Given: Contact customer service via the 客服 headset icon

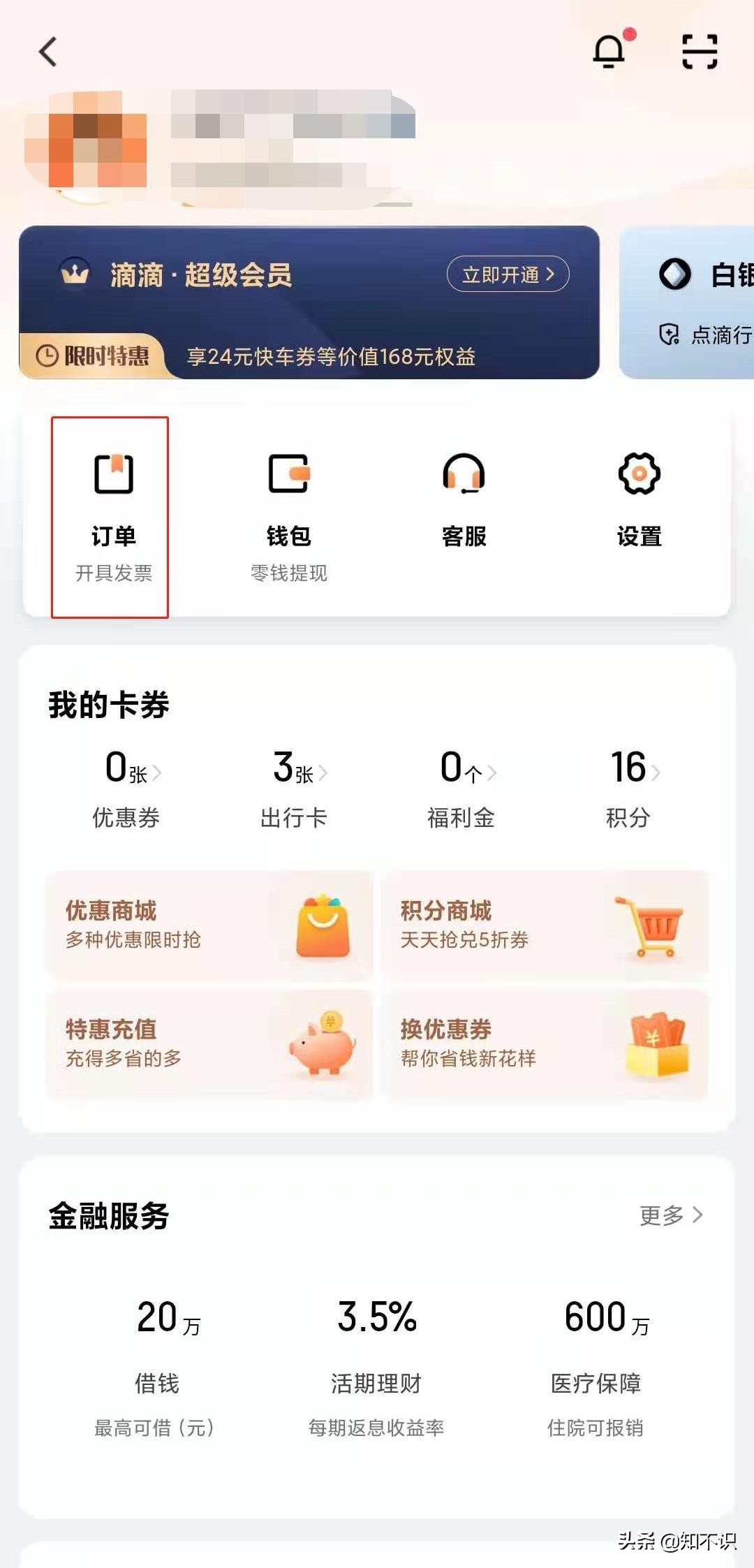Looking at the screenshot, I should [x=463, y=503].
